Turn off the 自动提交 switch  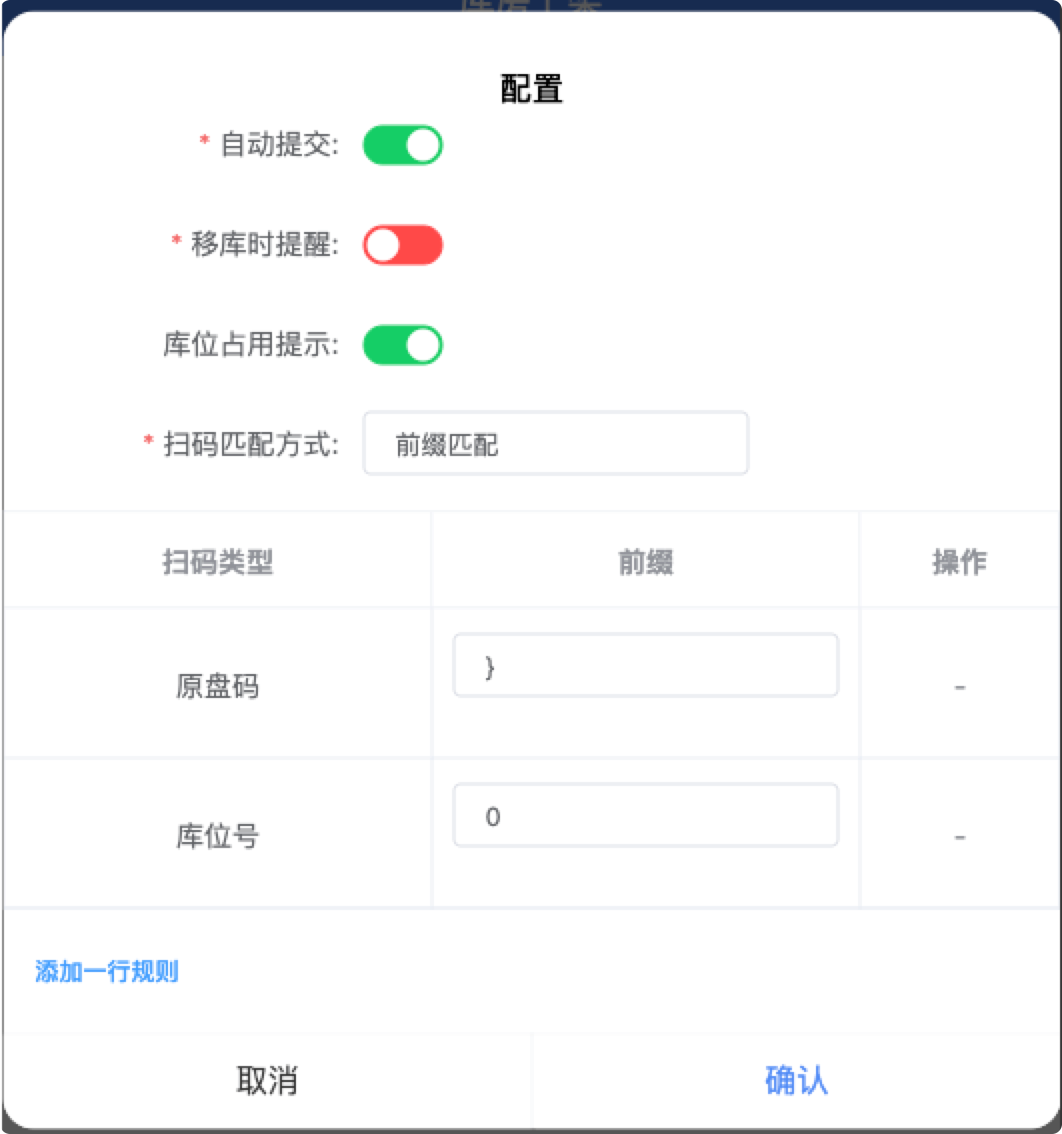pyautogui.click(x=402, y=145)
